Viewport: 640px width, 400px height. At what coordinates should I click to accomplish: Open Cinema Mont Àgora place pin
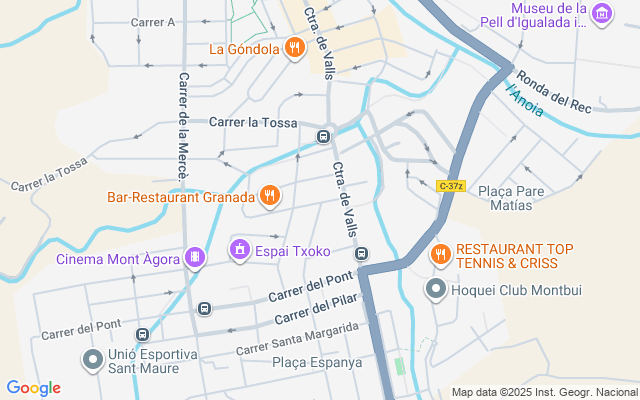pos(195,258)
